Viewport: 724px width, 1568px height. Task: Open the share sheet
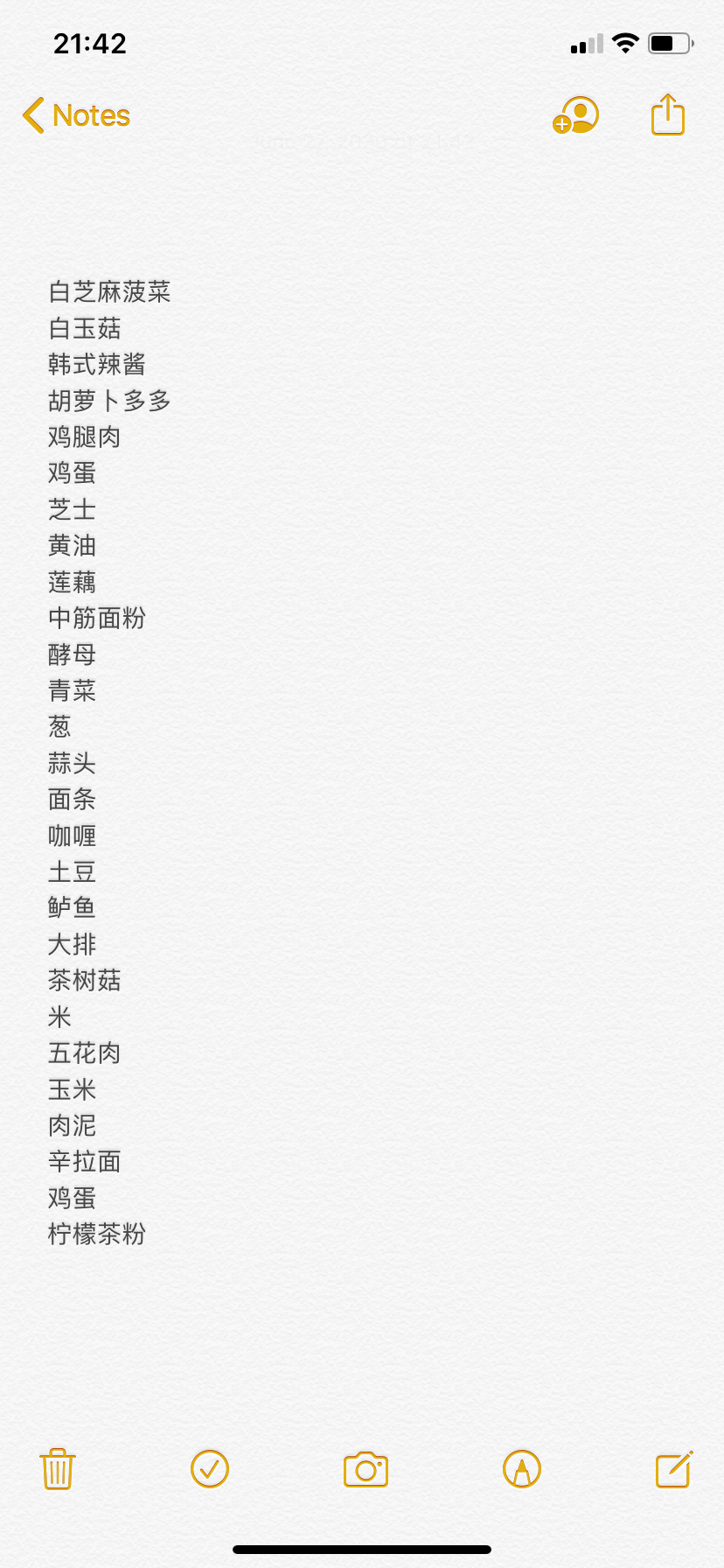(668, 115)
